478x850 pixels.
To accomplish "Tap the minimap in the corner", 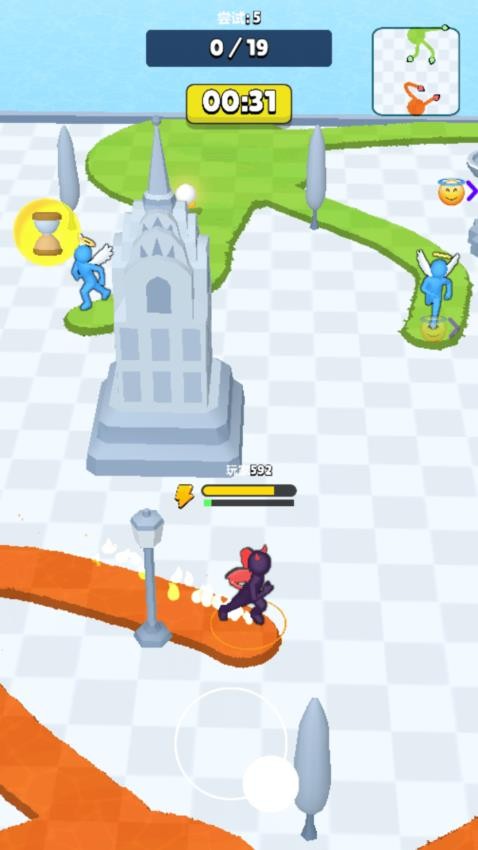I will point(416,72).
